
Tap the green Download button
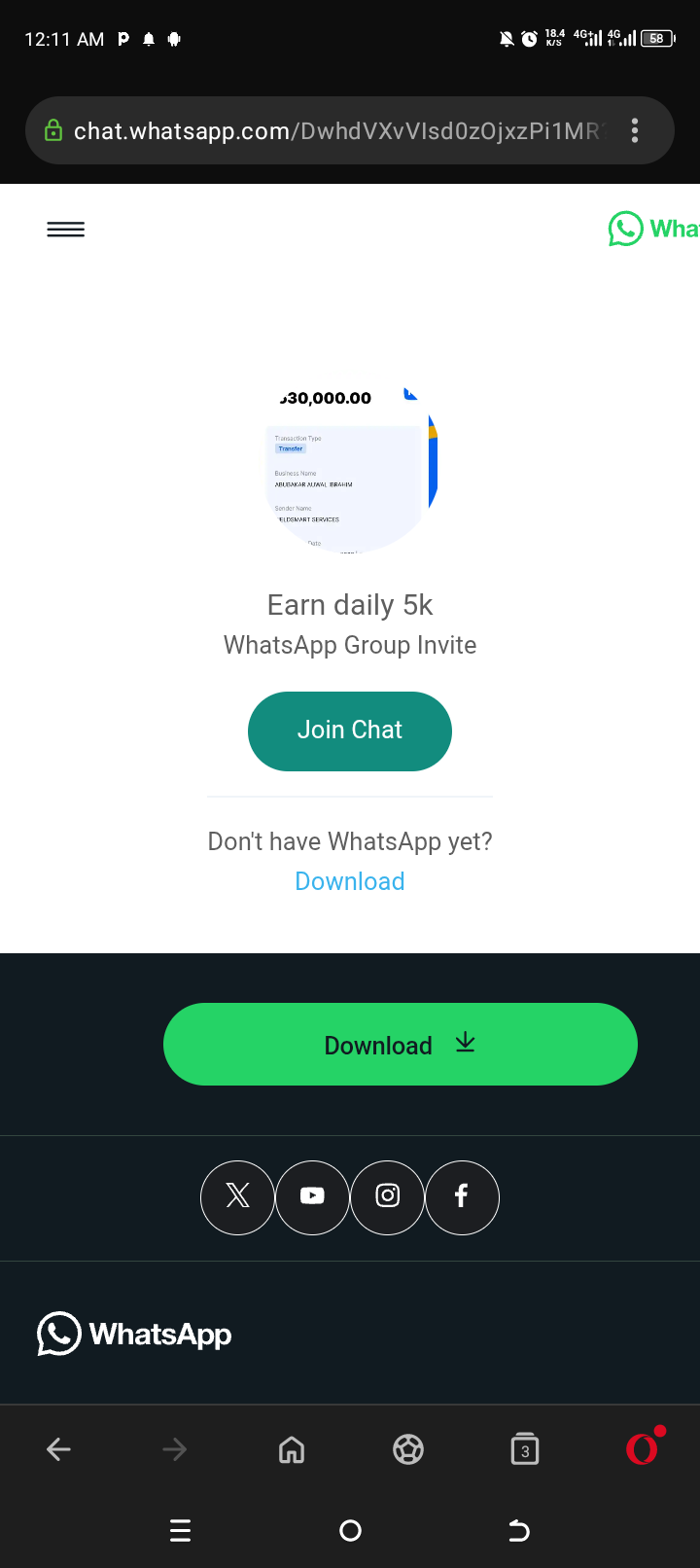(400, 1045)
